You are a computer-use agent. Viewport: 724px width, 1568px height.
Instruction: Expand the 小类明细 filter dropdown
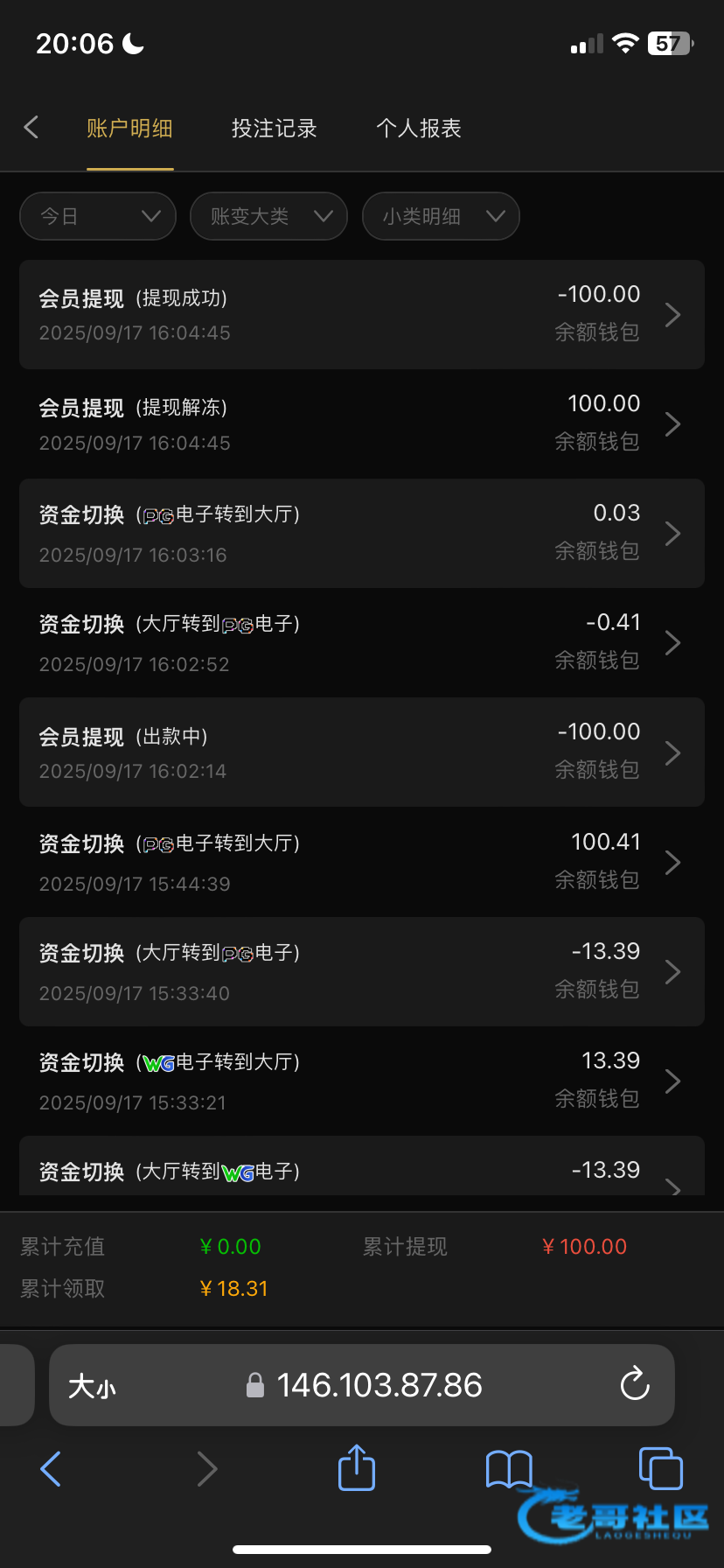(x=441, y=216)
